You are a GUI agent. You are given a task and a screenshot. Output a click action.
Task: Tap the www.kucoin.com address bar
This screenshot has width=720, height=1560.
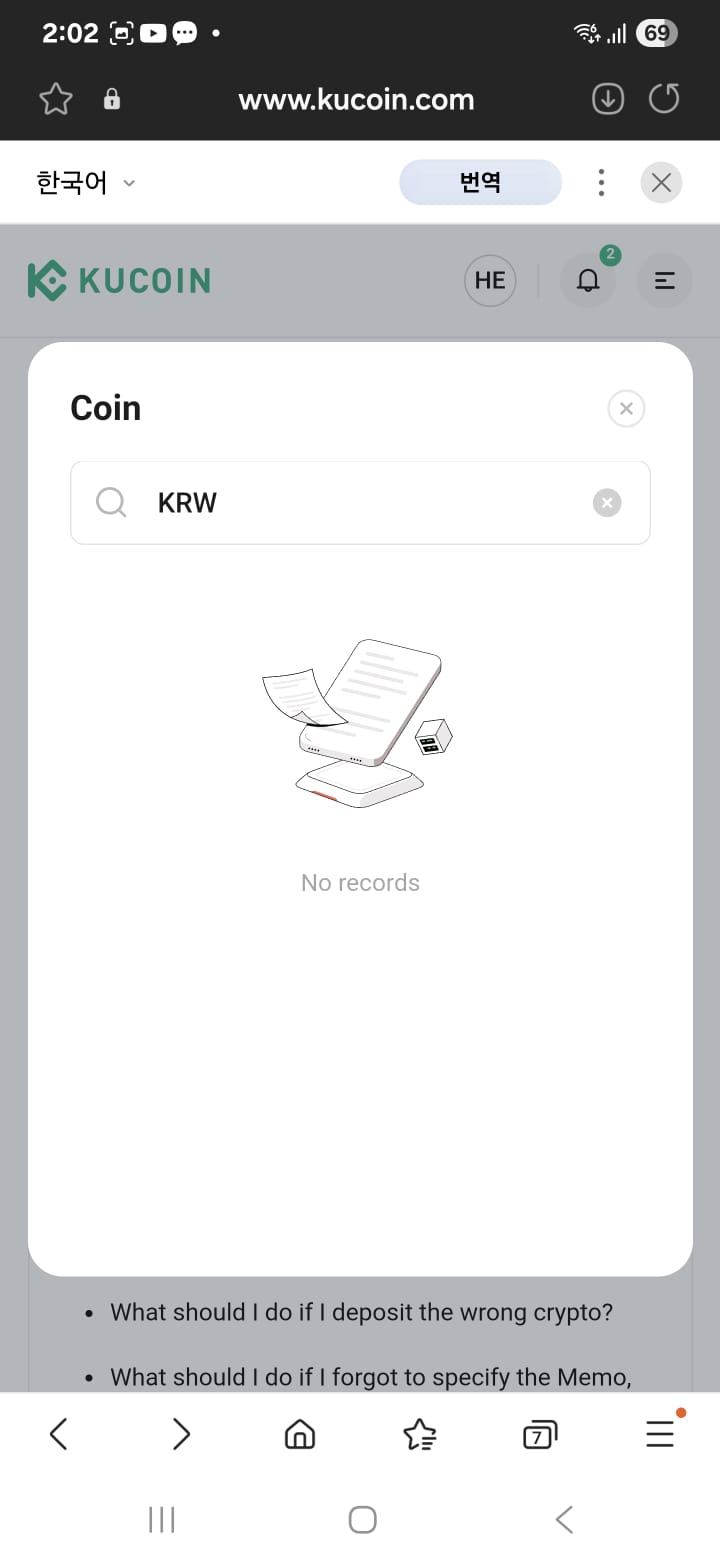356,99
